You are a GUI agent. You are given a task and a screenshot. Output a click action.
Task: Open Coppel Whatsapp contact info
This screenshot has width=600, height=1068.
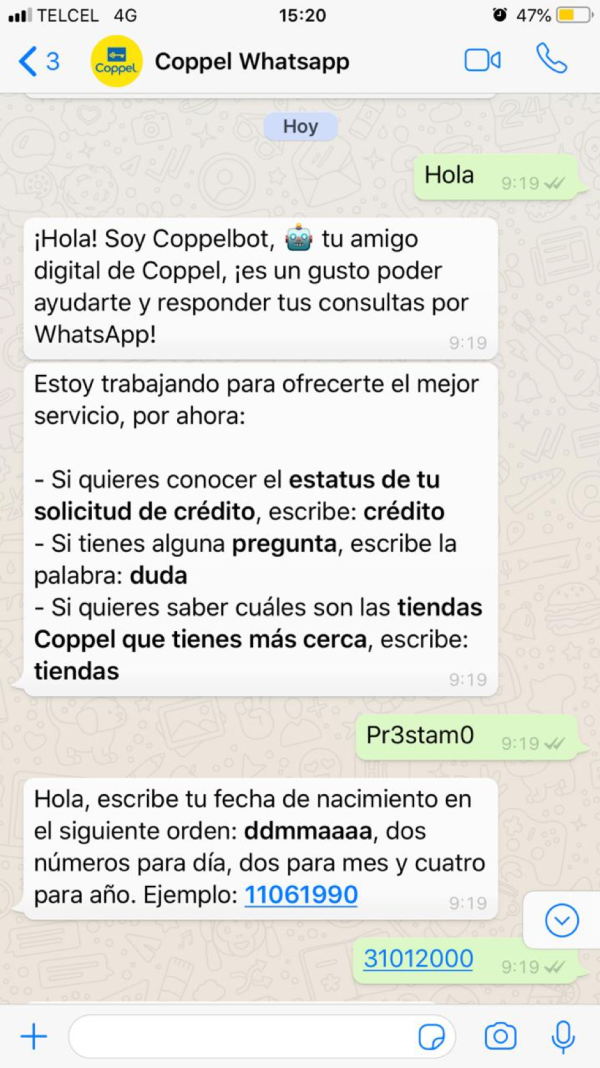tap(251, 62)
